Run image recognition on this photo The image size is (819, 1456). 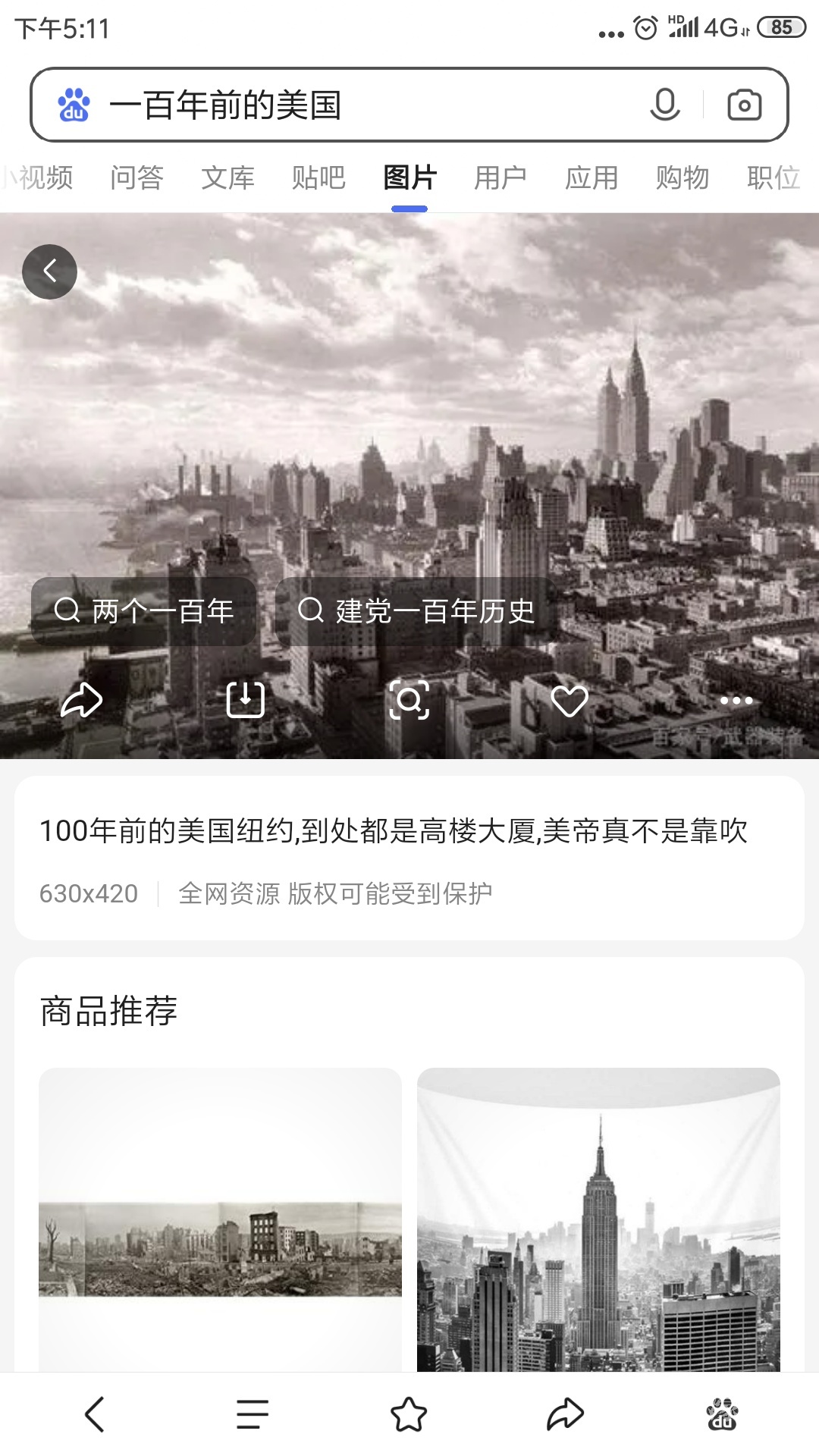point(409,700)
